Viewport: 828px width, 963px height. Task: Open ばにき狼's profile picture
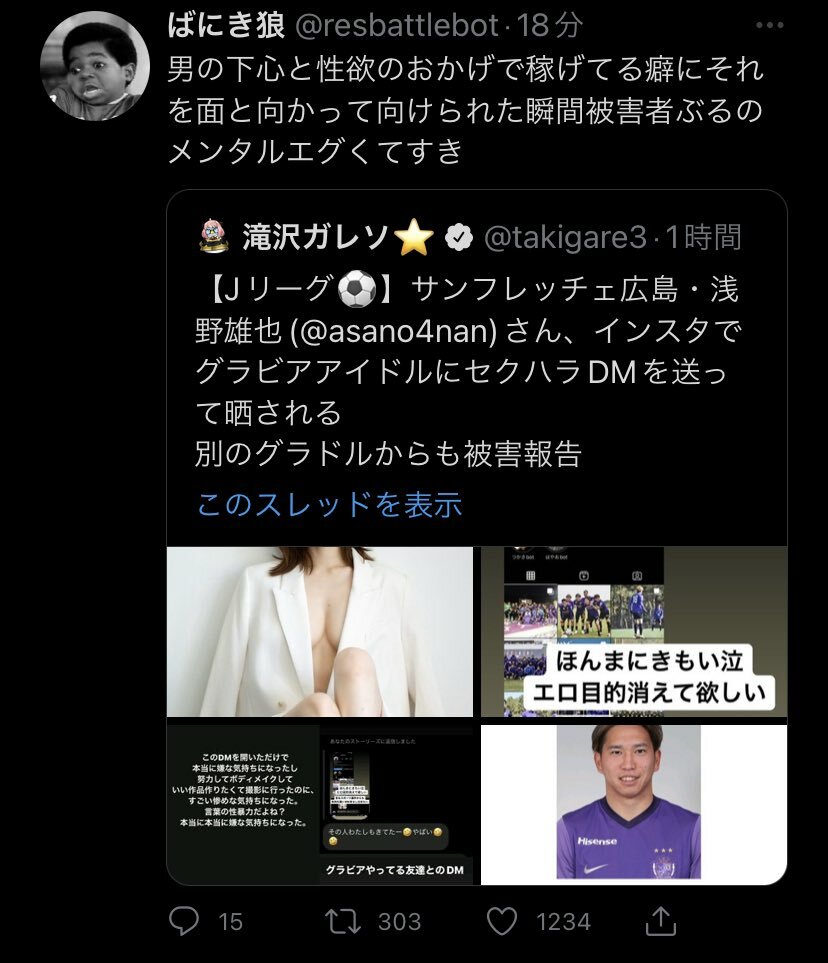click(x=95, y=66)
